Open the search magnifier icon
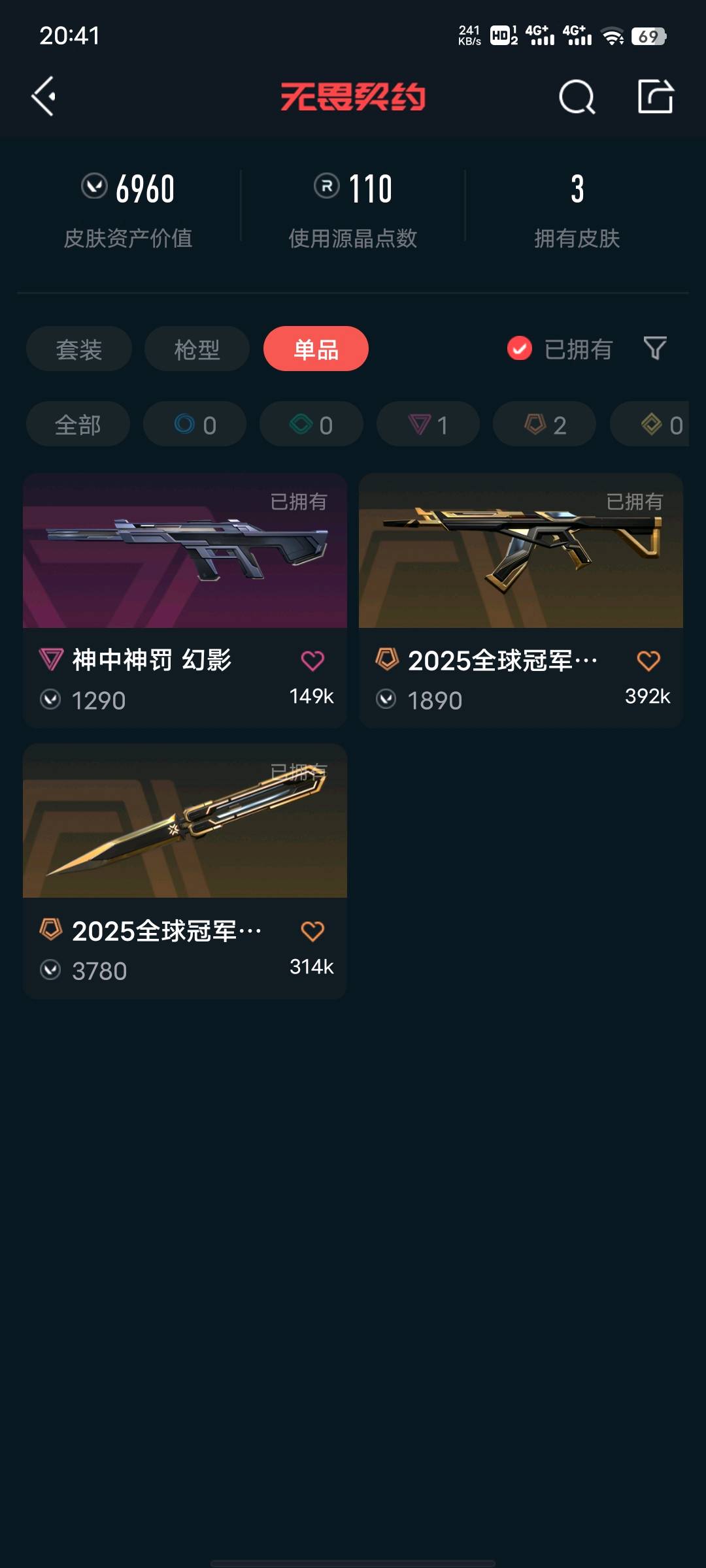Screen dimensions: 706x1568 pos(577,97)
